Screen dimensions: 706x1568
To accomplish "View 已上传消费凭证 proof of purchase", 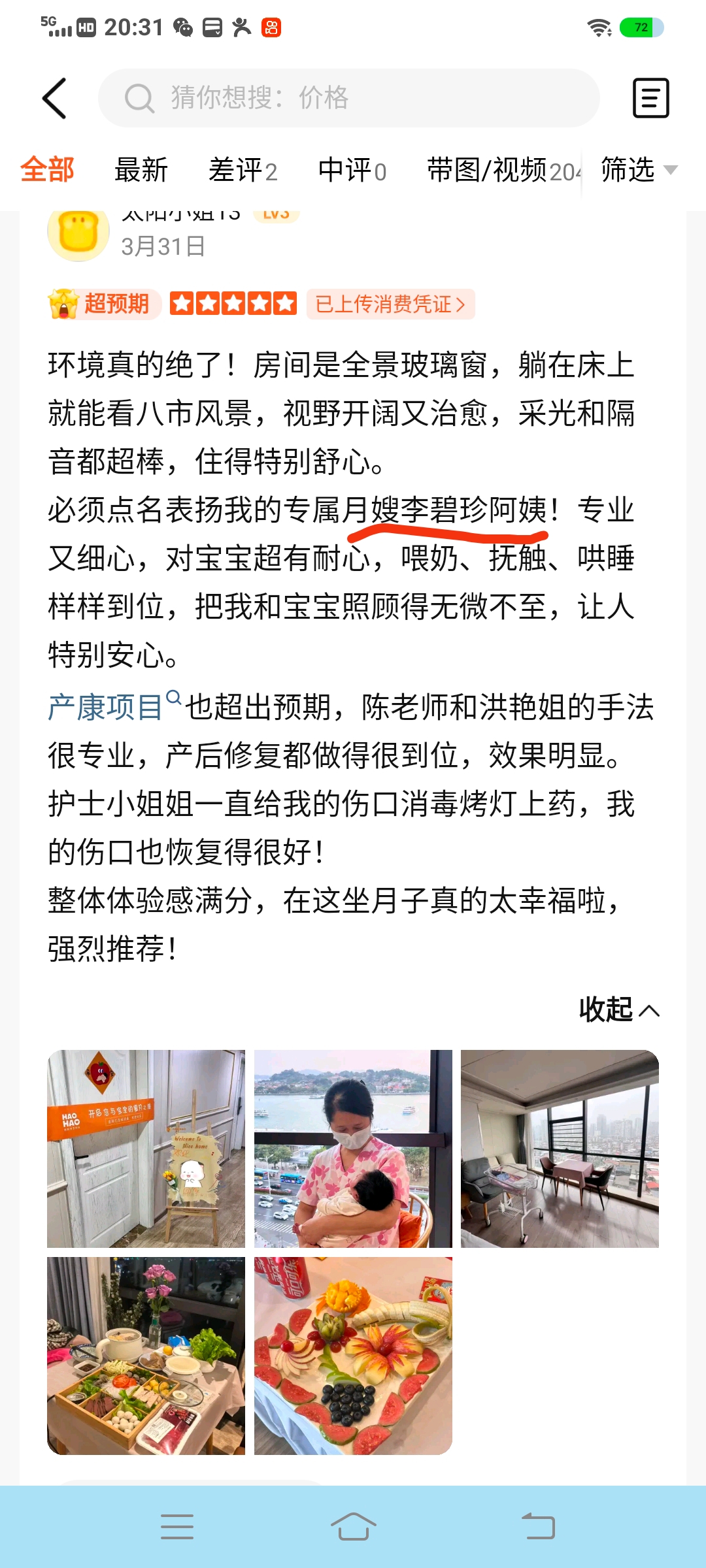I will [390, 304].
